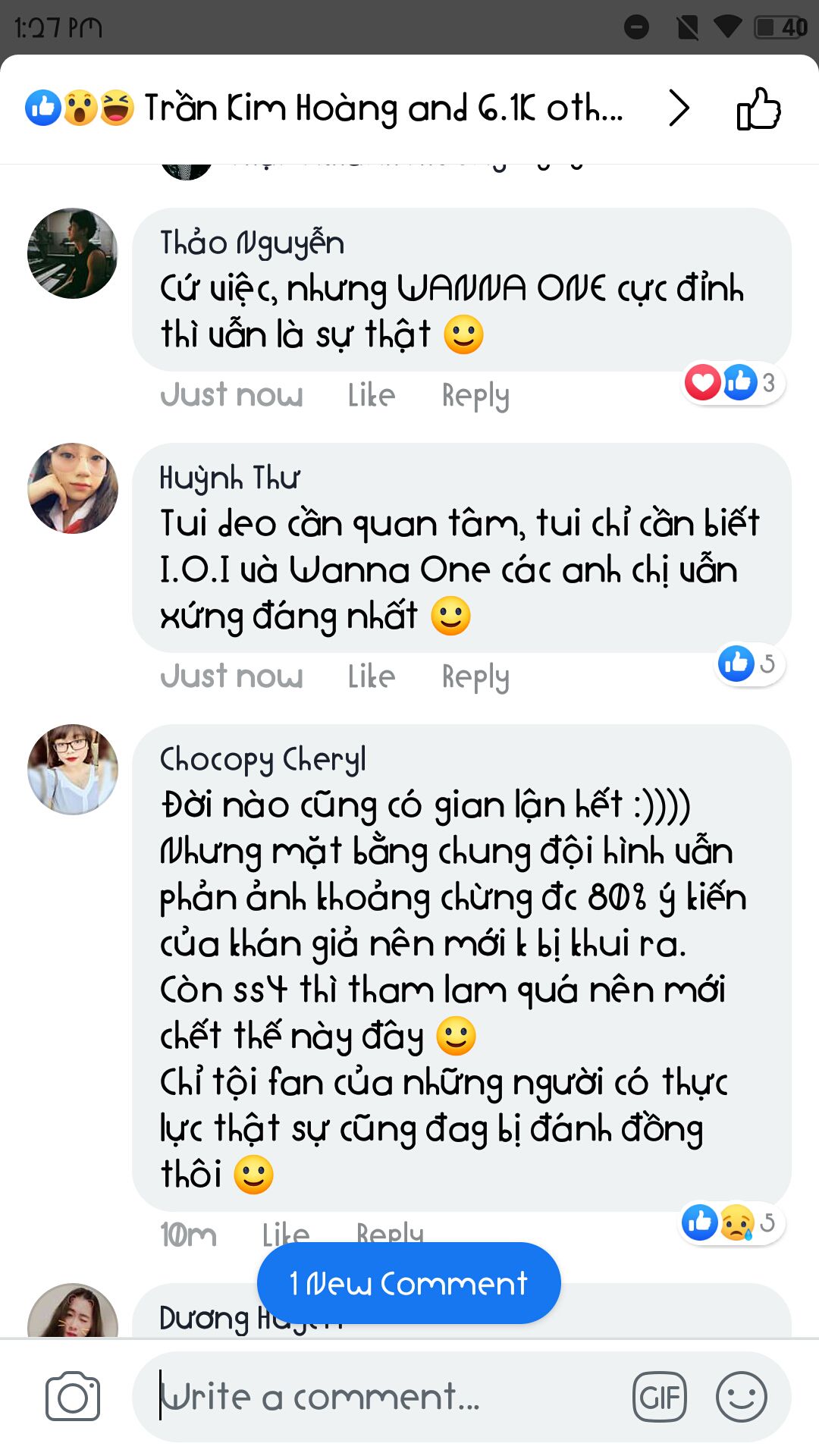Like Thảo Nguyễn's comment
The image size is (819, 1456).
pos(371,395)
